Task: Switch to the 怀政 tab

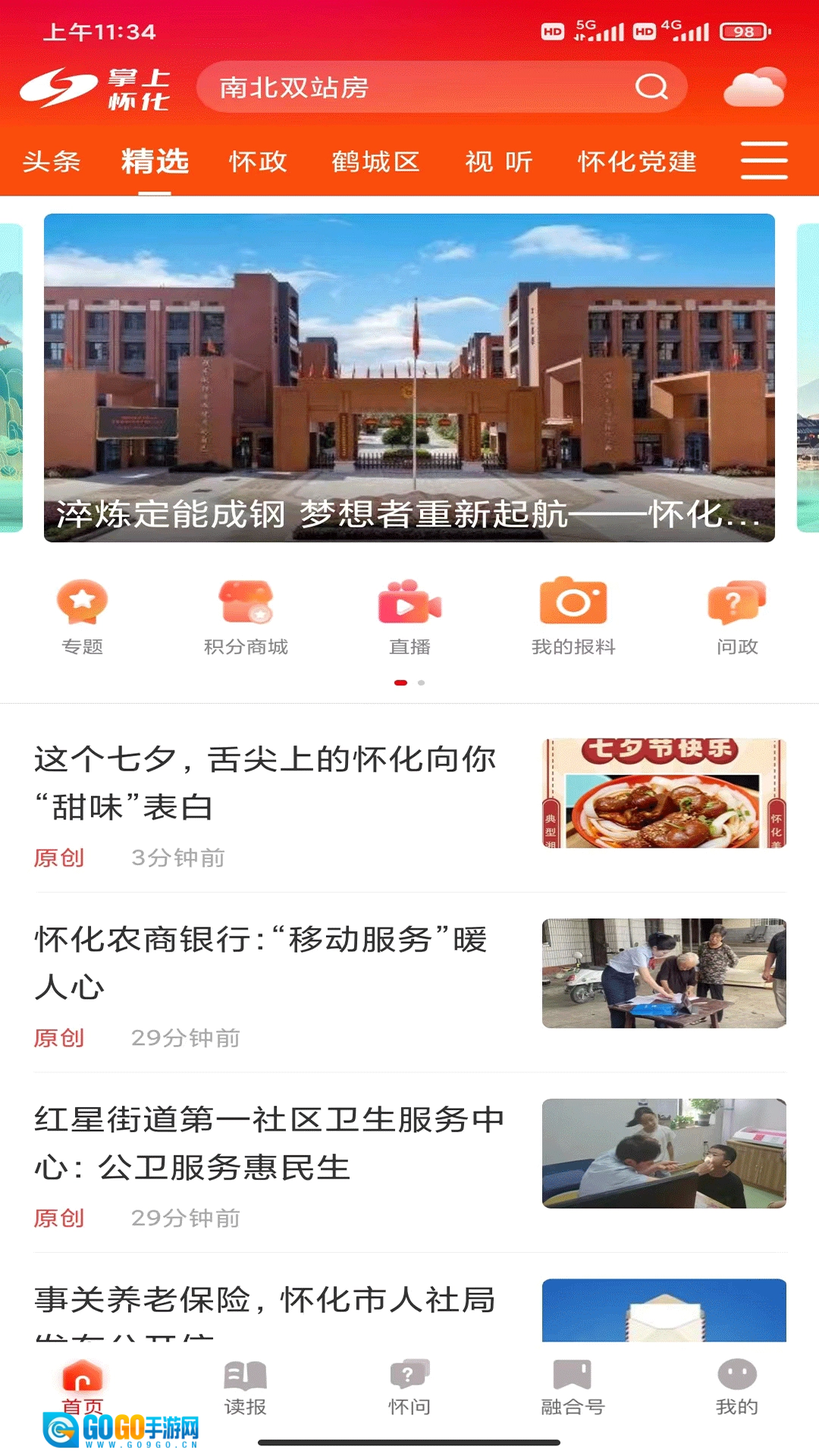Action: [258, 162]
